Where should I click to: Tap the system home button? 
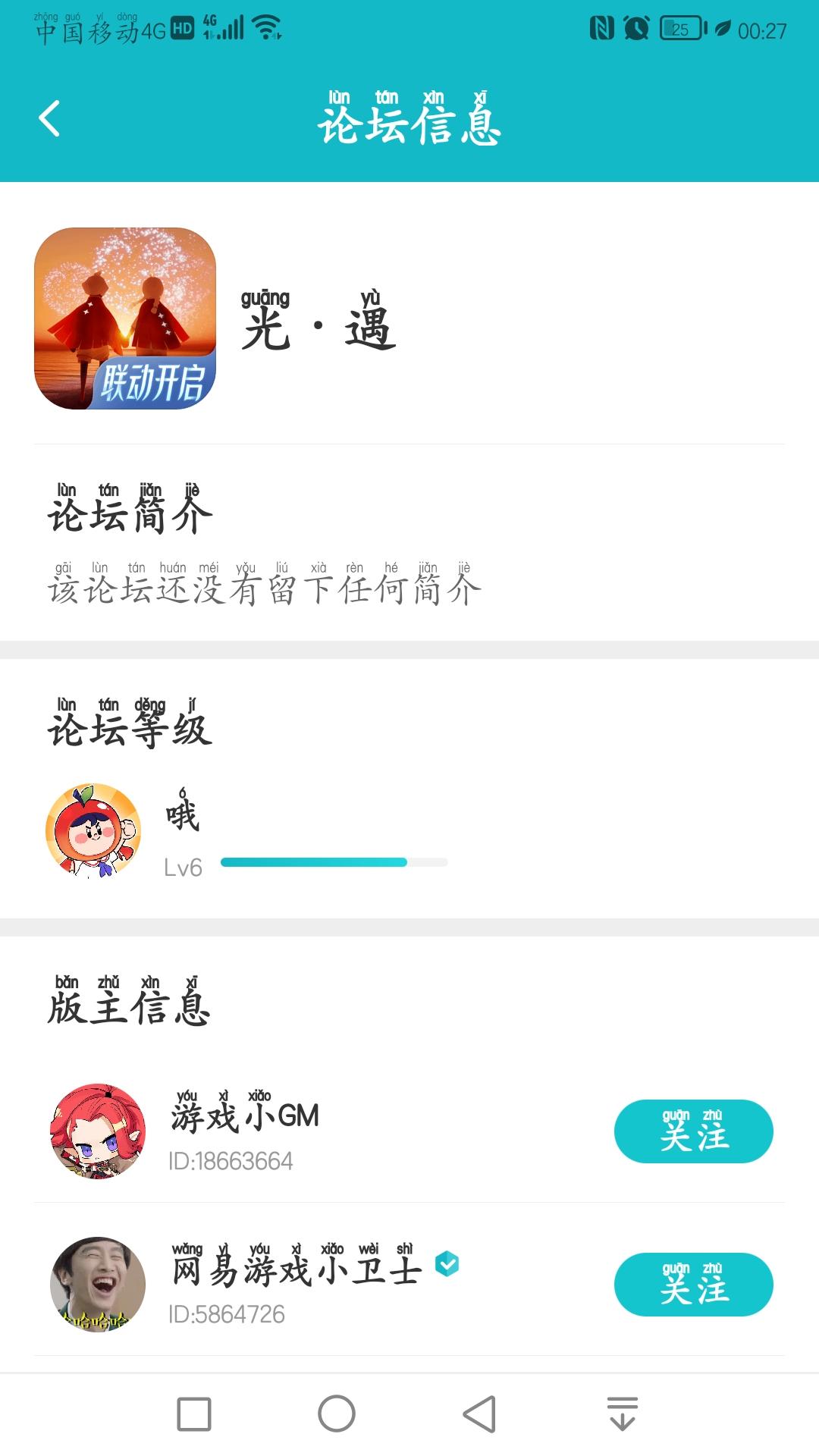coord(337,1414)
